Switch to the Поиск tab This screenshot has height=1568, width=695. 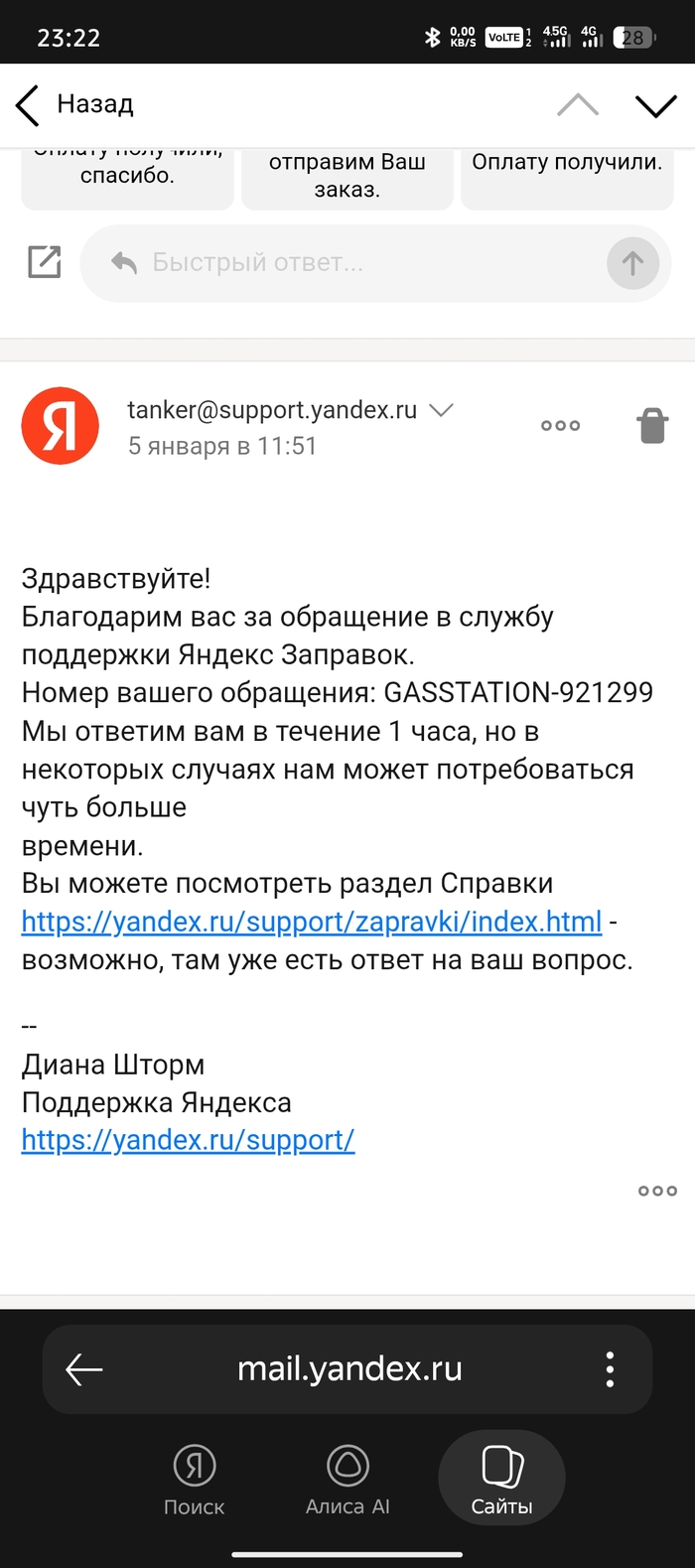coord(195,1480)
